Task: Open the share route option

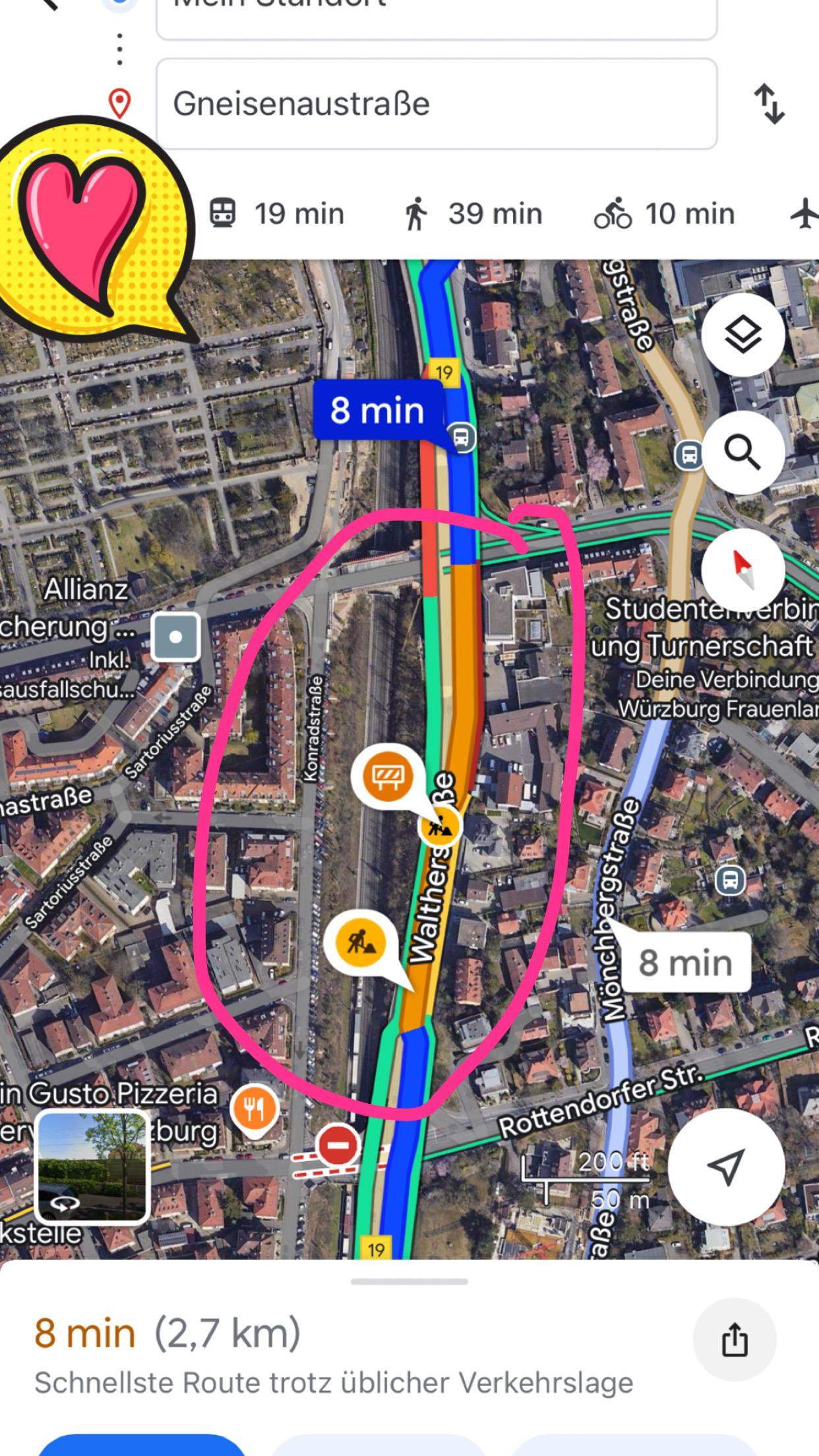Action: click(735, 1339)
